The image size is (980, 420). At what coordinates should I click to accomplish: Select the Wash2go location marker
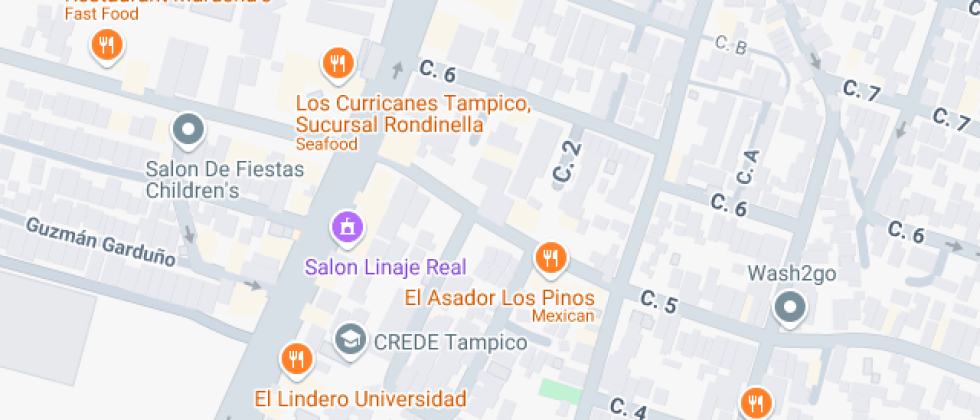tap(790, 308)
